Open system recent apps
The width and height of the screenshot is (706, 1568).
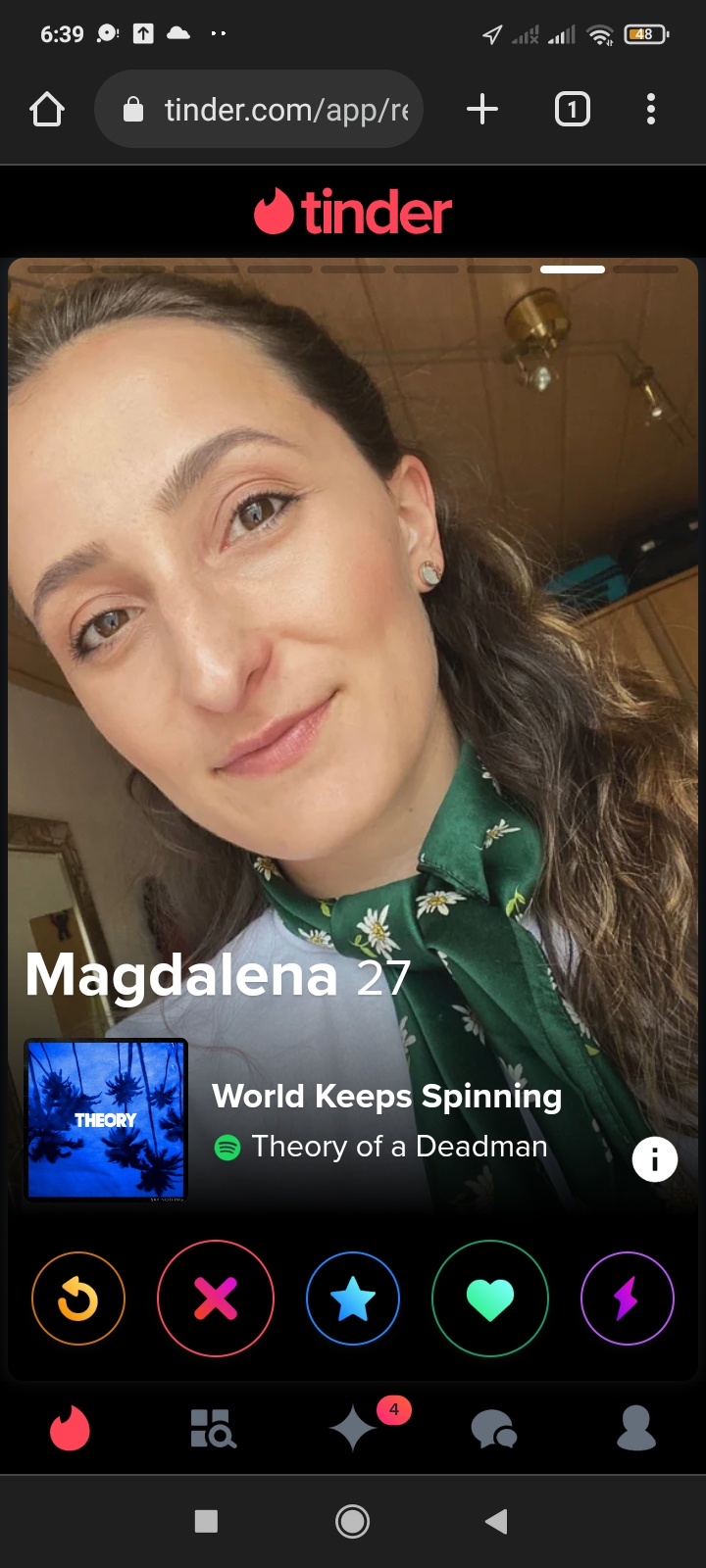click(x=206, y=1521)
